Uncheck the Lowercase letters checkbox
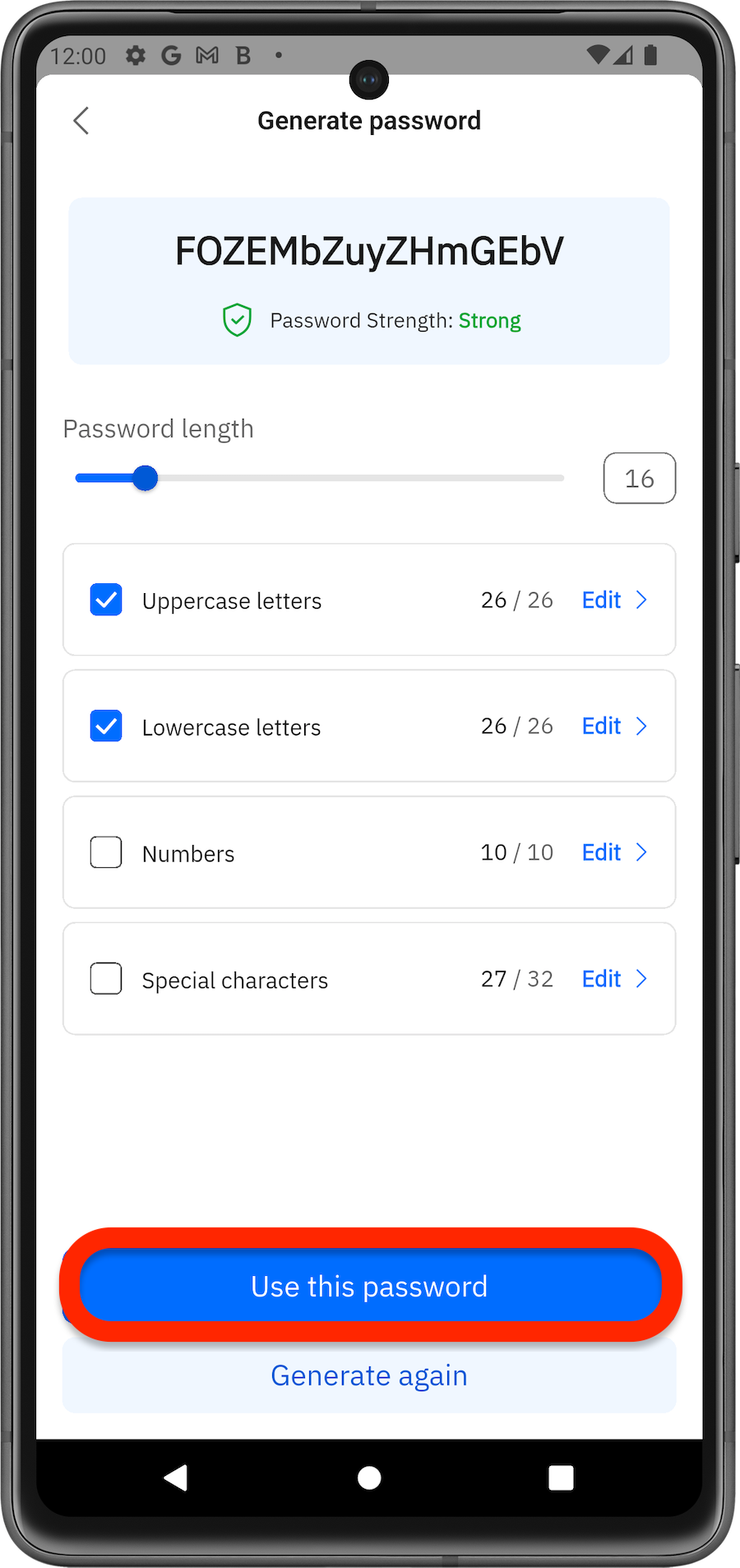The image size is (740, 1568). 106,726
